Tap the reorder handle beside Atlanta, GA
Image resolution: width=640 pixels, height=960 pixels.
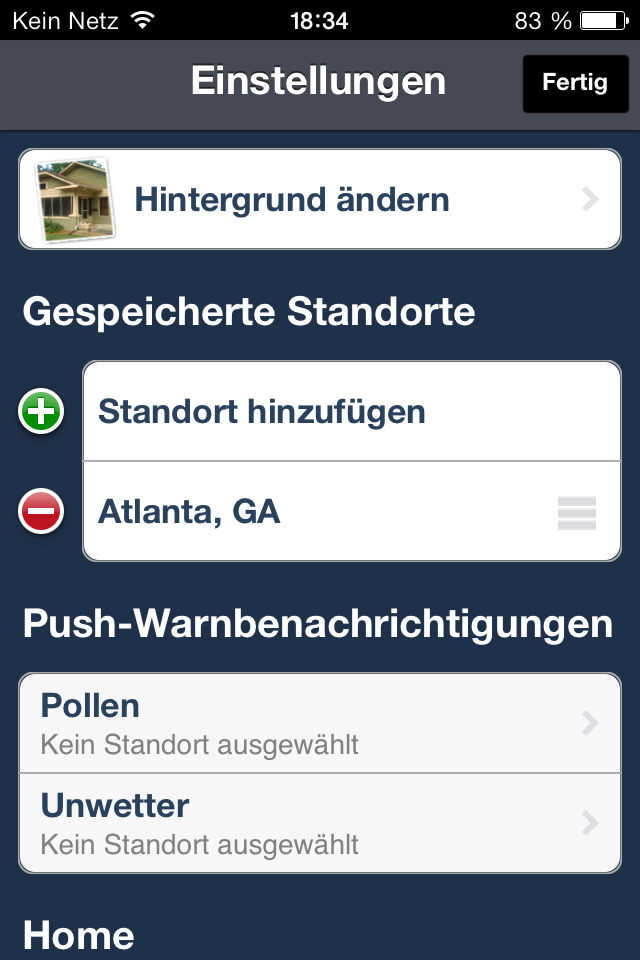click(x=577, y=512)
